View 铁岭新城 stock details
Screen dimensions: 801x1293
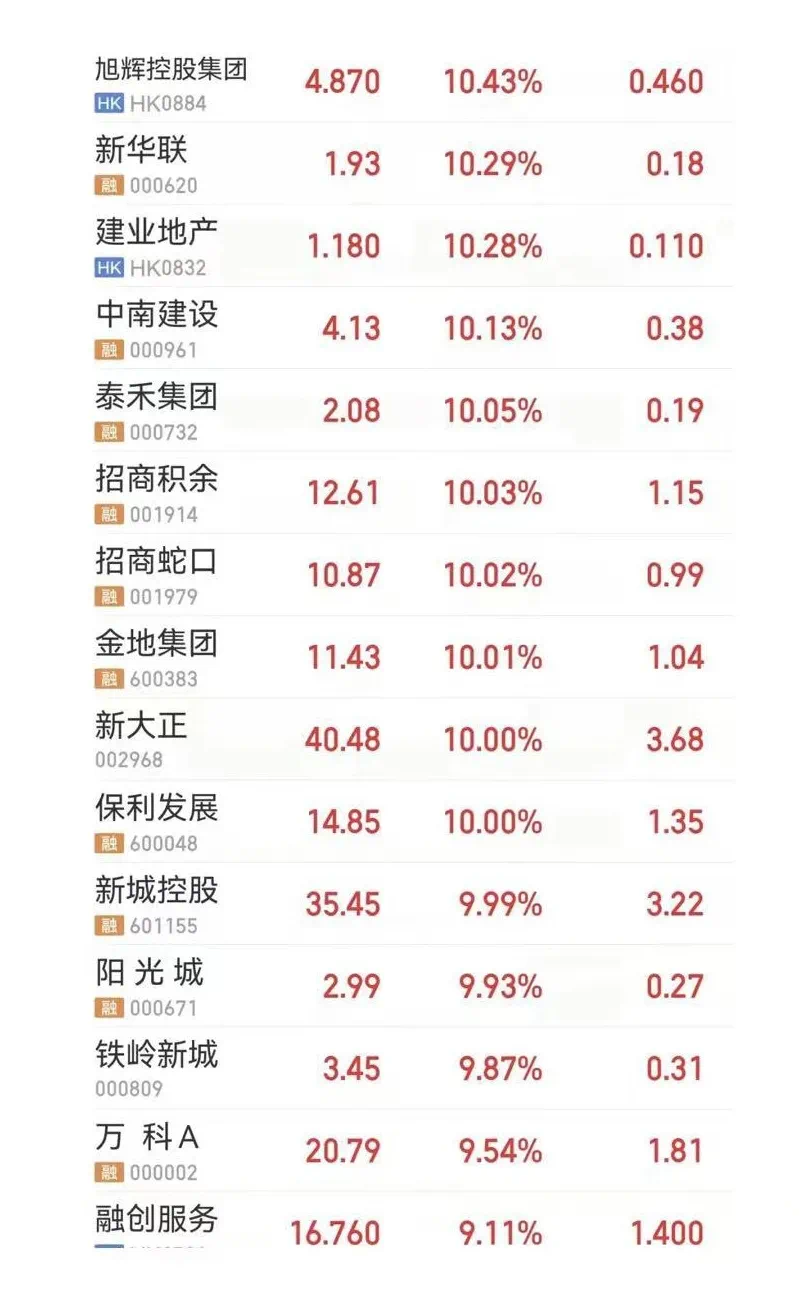[x=156, y=1055]
